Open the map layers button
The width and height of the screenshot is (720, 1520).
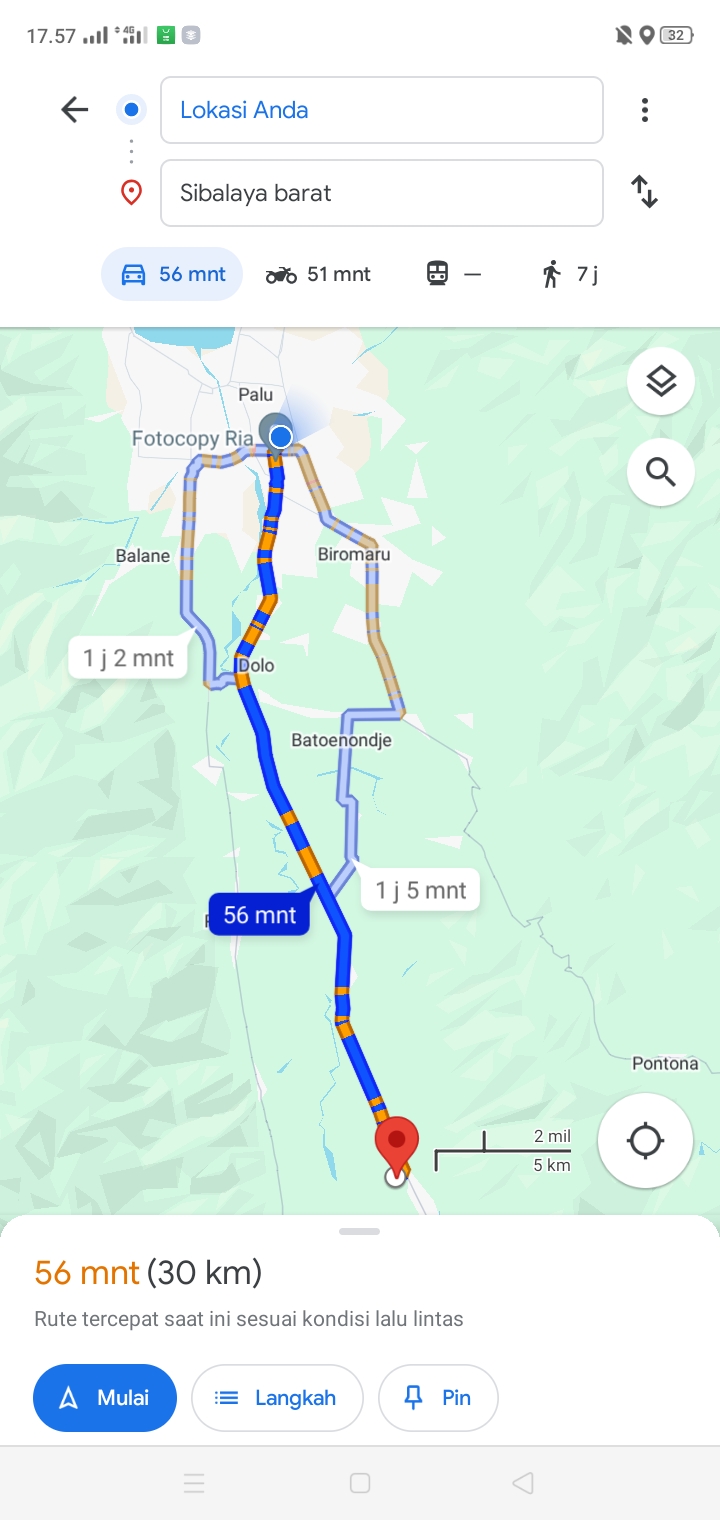click(661, 381)
